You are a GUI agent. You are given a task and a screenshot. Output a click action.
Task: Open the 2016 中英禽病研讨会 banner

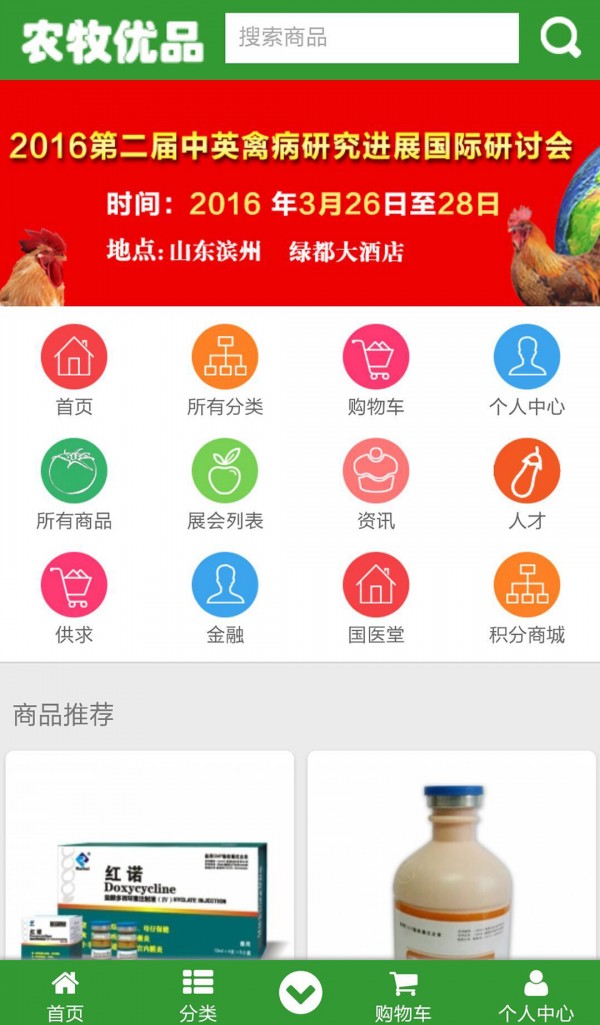pos(300,193)
